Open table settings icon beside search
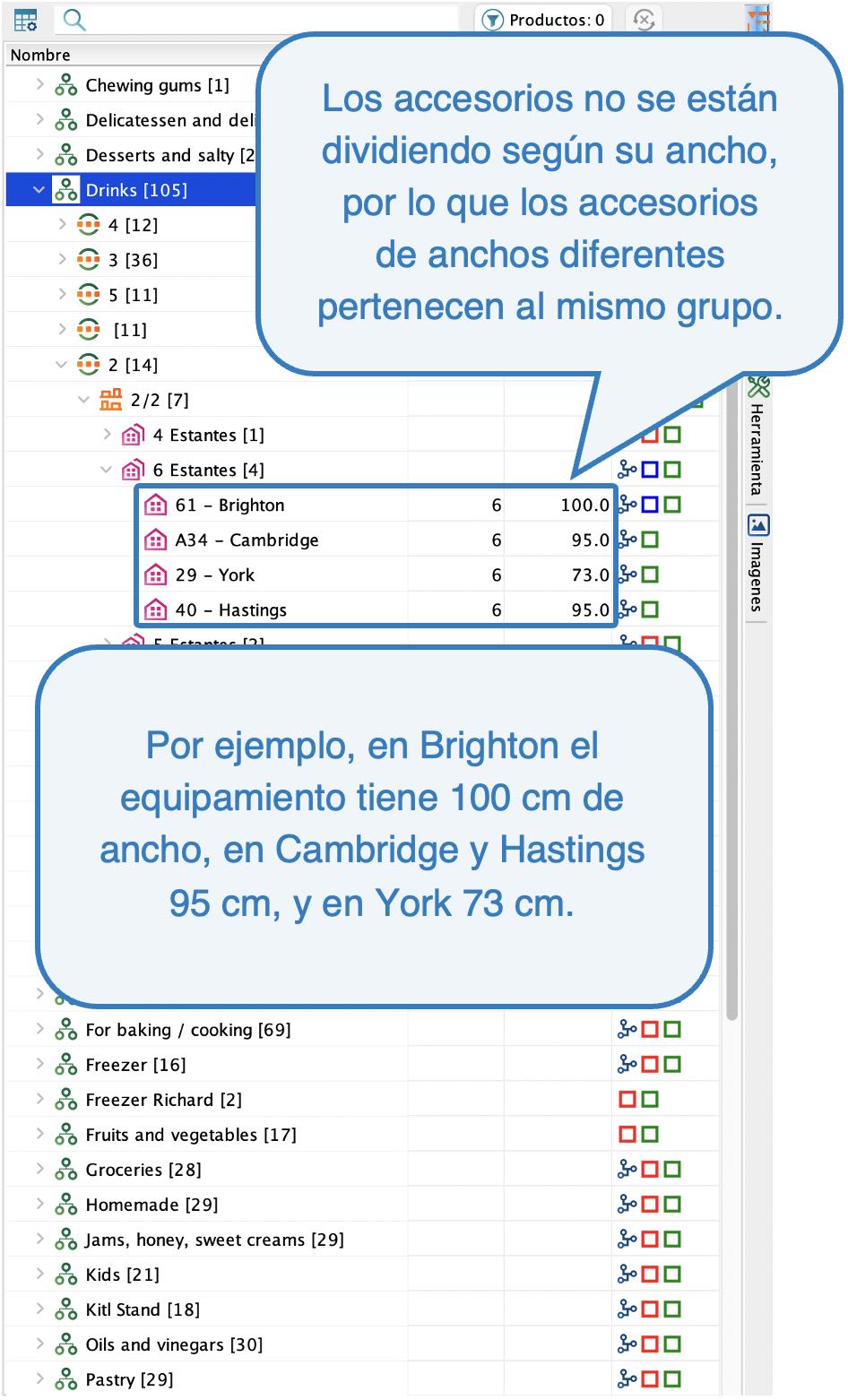848x1400 pixels. tap(26, 20)
